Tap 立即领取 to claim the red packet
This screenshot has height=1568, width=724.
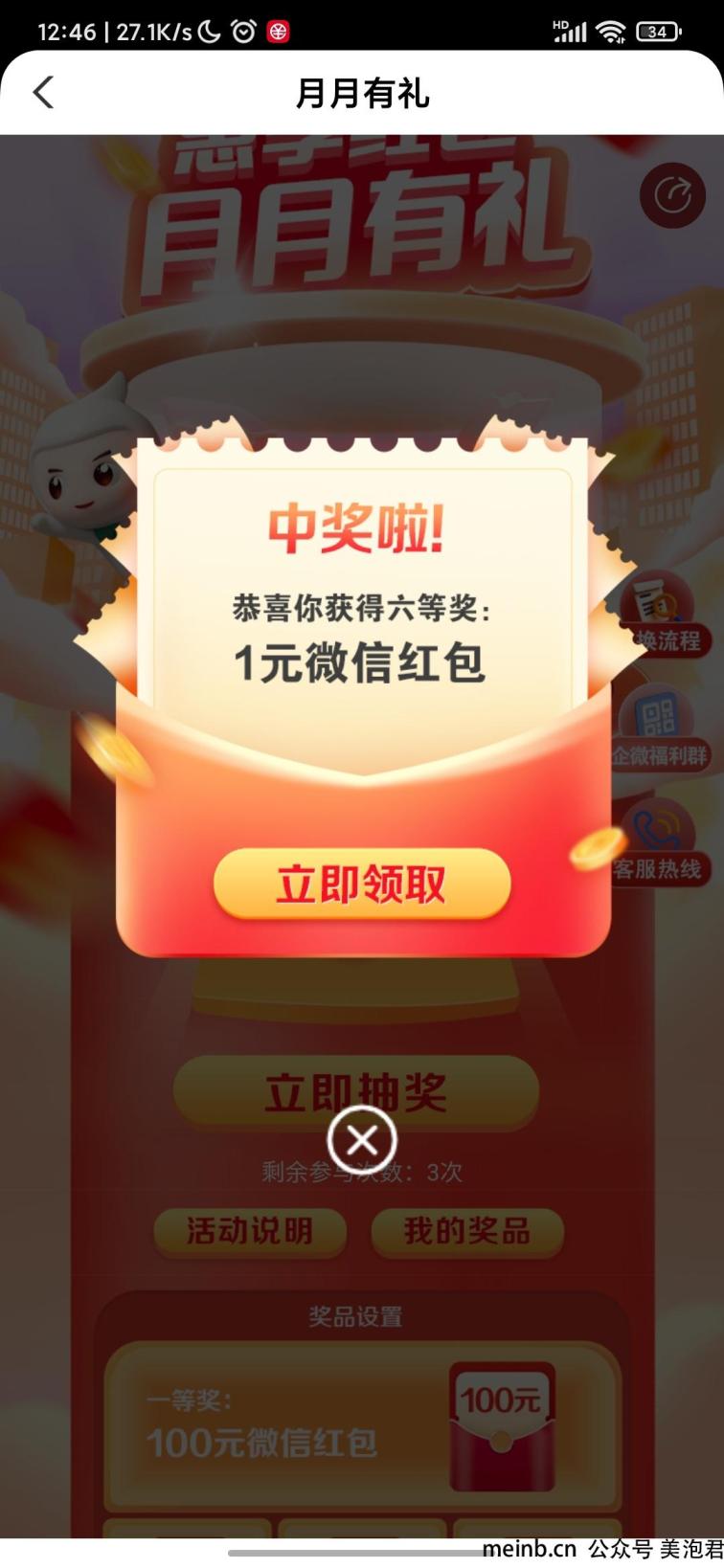pos(361,884)
